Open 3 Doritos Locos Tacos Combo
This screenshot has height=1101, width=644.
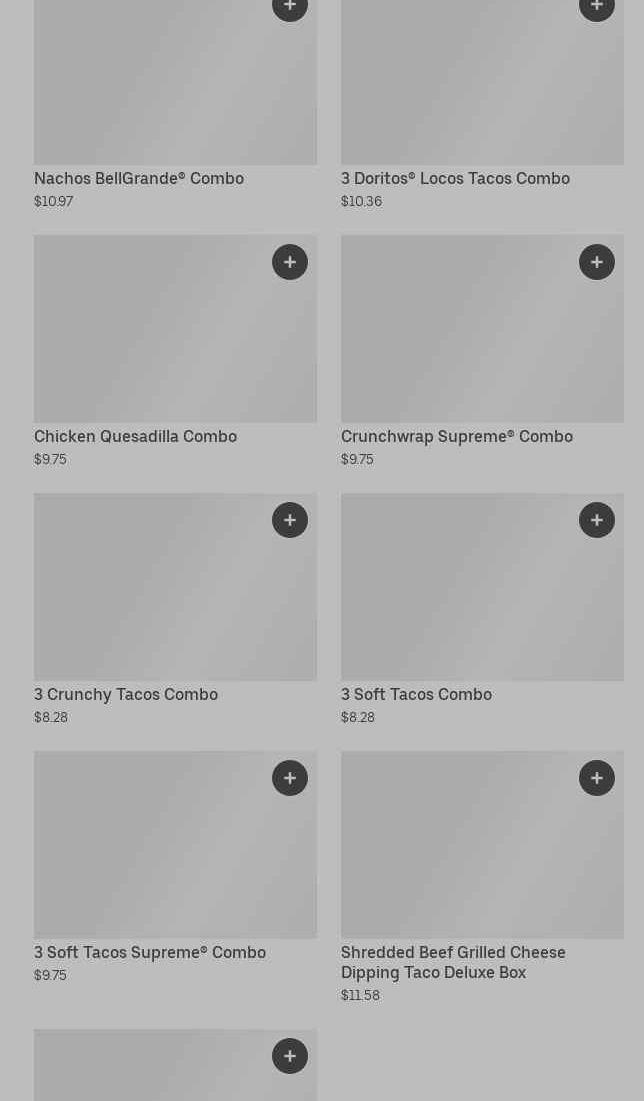(455, 178)
